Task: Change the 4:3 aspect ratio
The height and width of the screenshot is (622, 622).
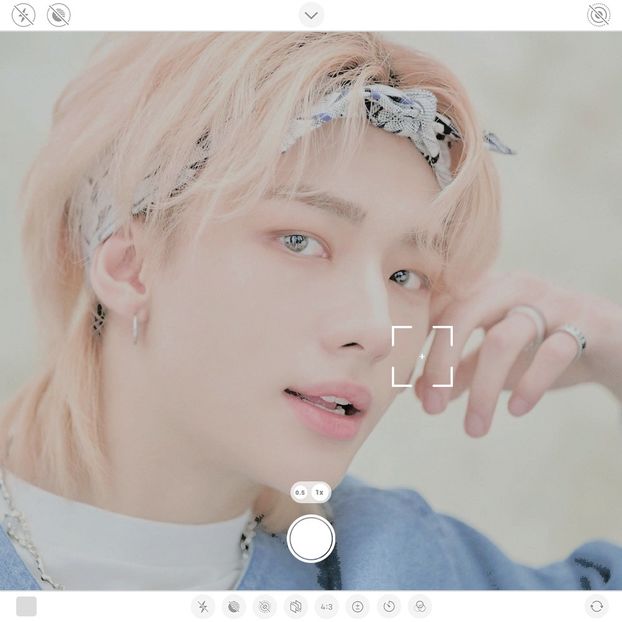Action: [x=327, y=606]
